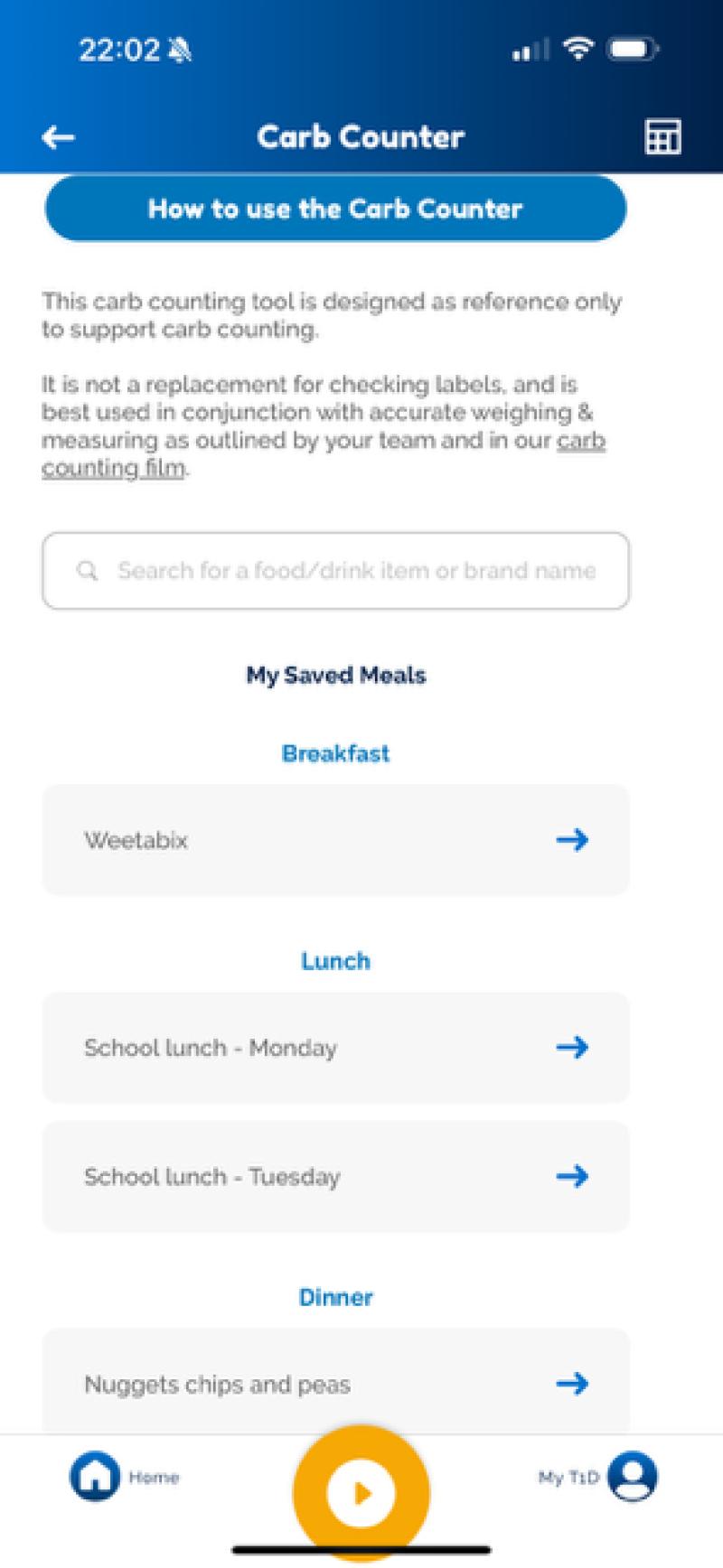
Task: Select the Nuggets chips and peas meal card
Action: click(x=335, y=1384)
